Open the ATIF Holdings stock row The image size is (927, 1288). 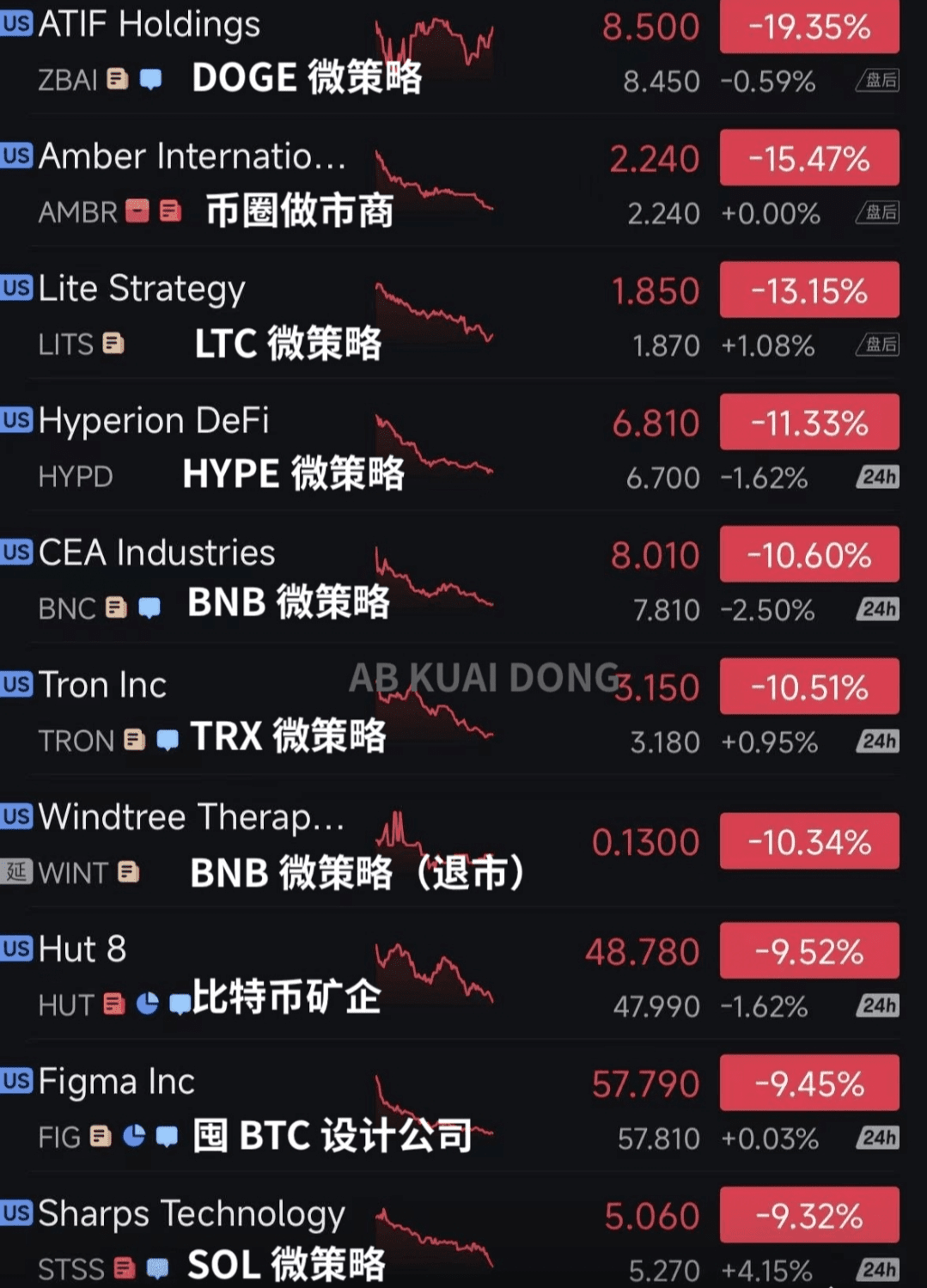[150, 26]
